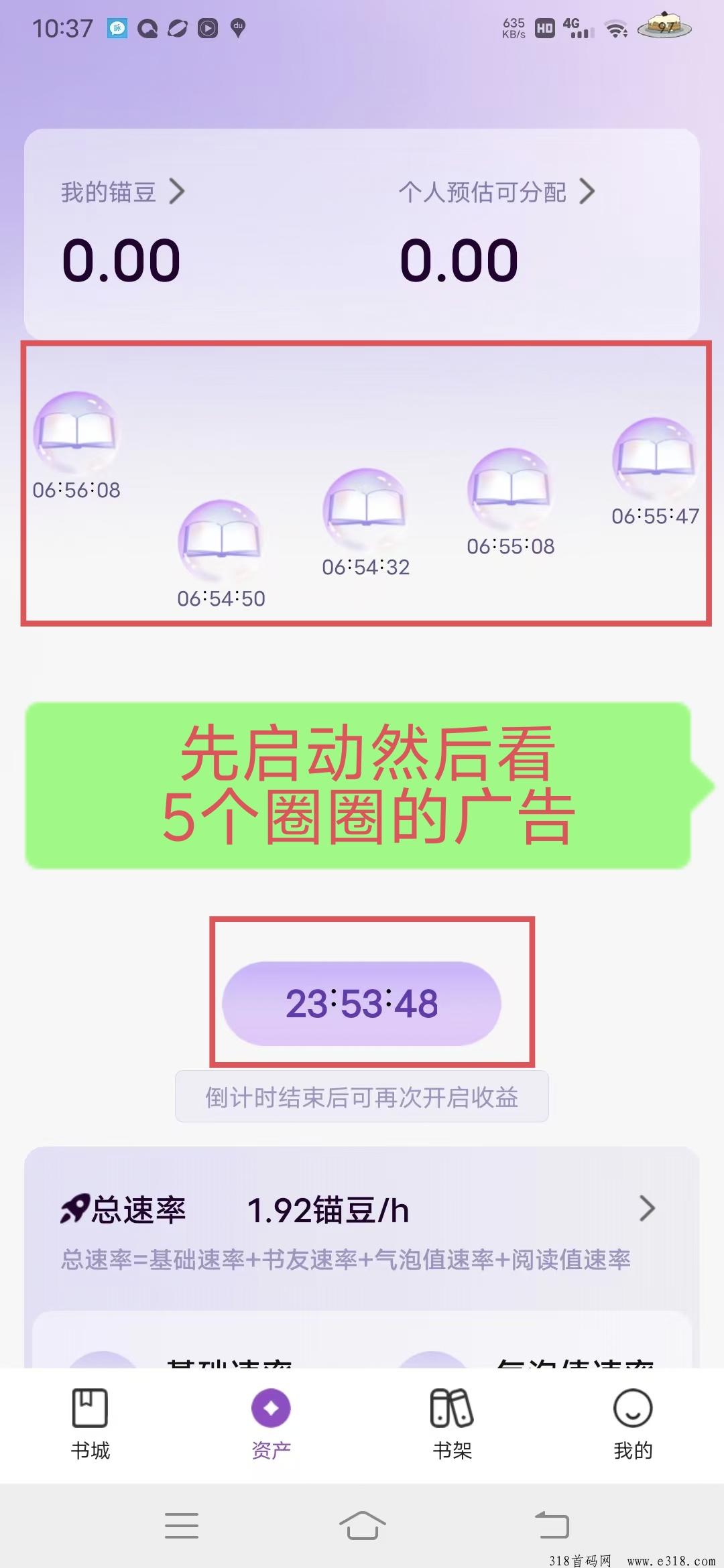Tap the book bubble timed 06:56:08
Viewport: 724px width, 1568px height.
coord(76,432)
